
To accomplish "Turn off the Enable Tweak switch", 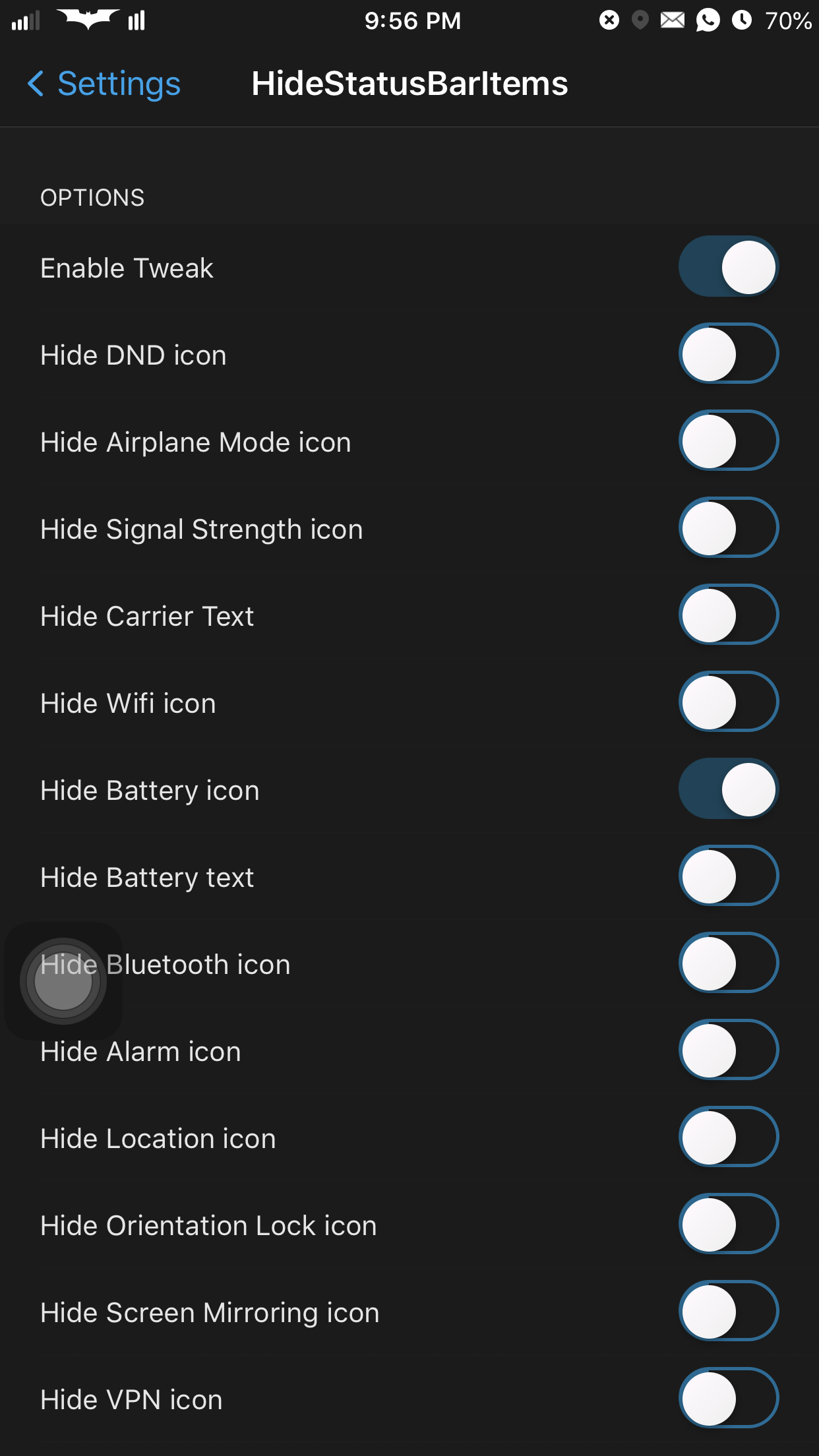I will [729, 266].
